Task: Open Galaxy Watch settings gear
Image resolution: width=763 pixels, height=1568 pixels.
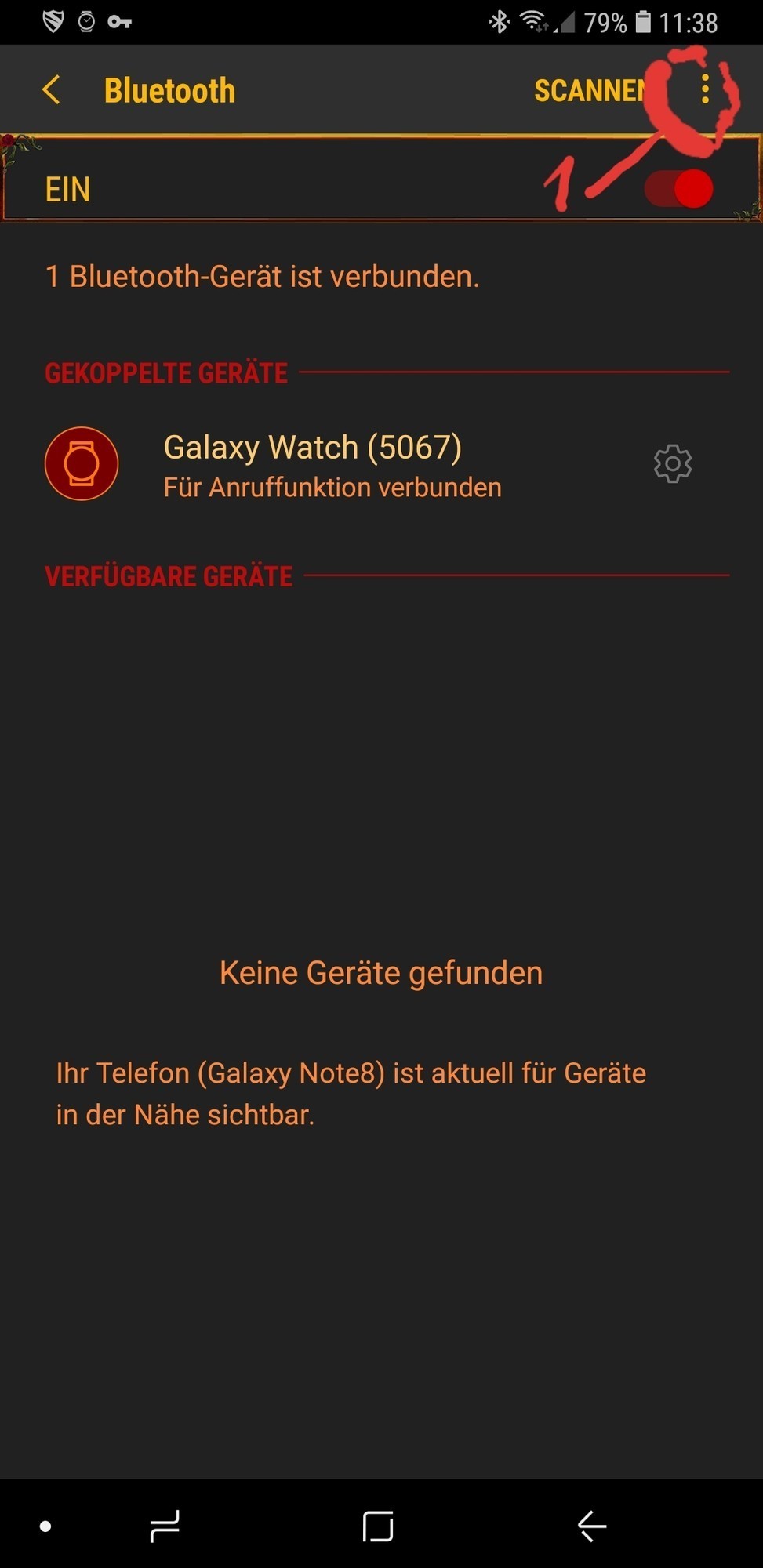Action: click(x=672, y=464)
